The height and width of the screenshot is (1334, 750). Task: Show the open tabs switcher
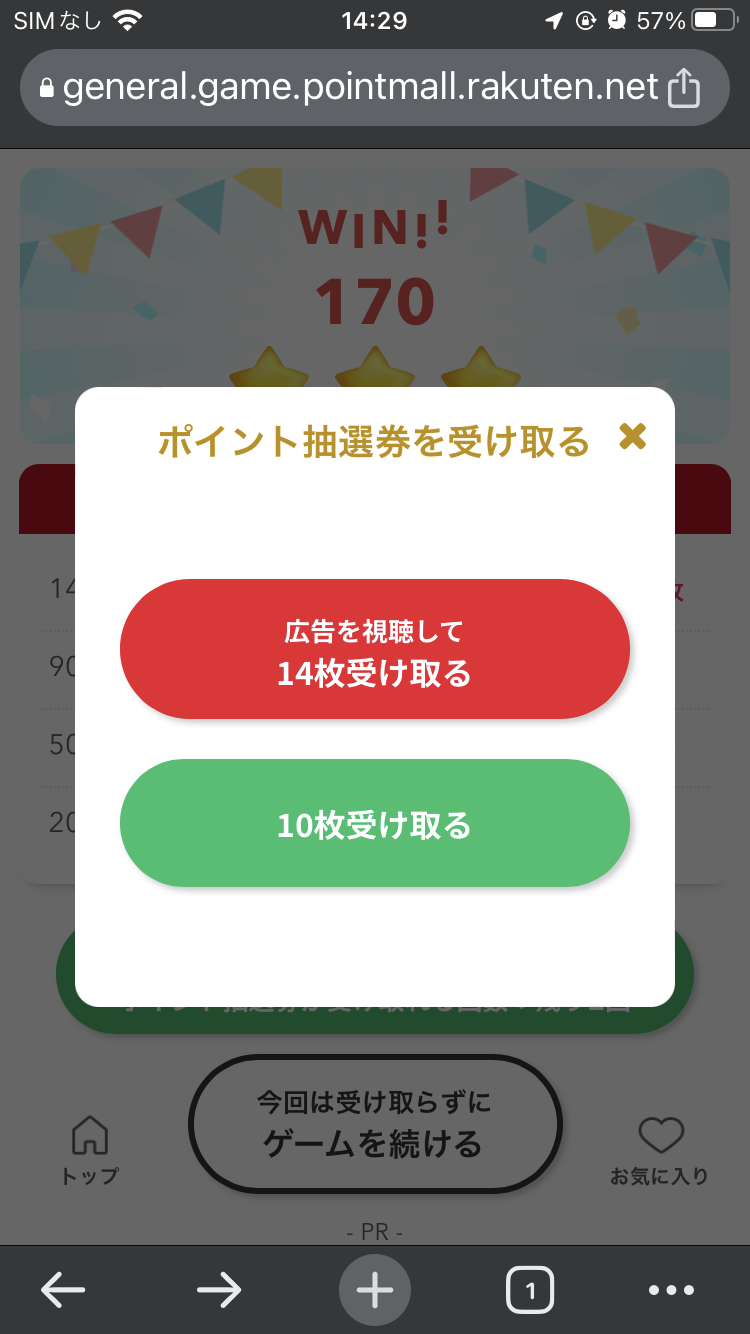530,1290
